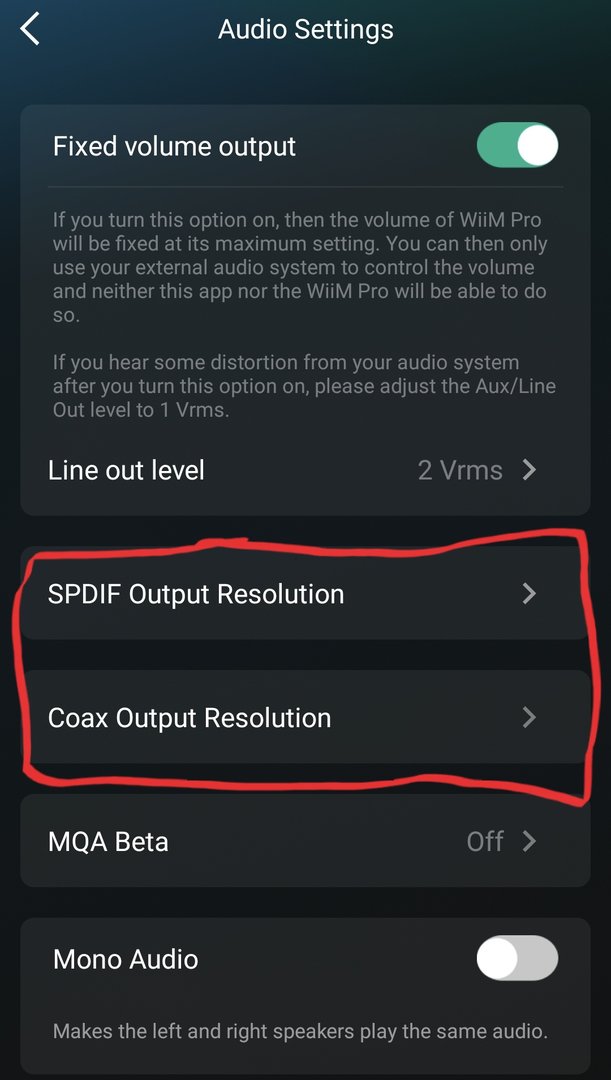
Task: Enable Mono Audio
Action: 517,958
